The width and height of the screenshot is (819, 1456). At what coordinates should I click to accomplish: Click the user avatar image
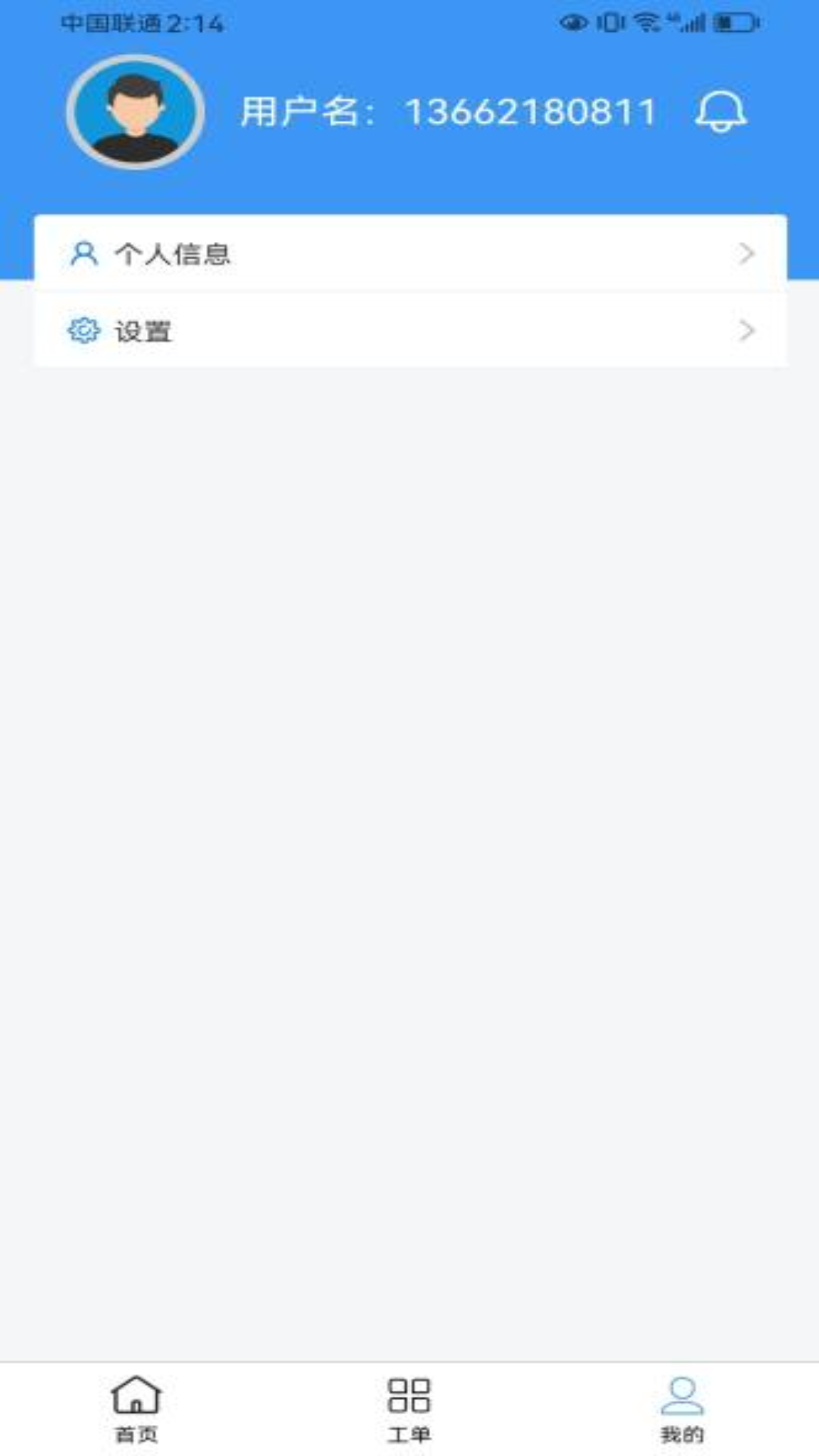pos(135,114)
